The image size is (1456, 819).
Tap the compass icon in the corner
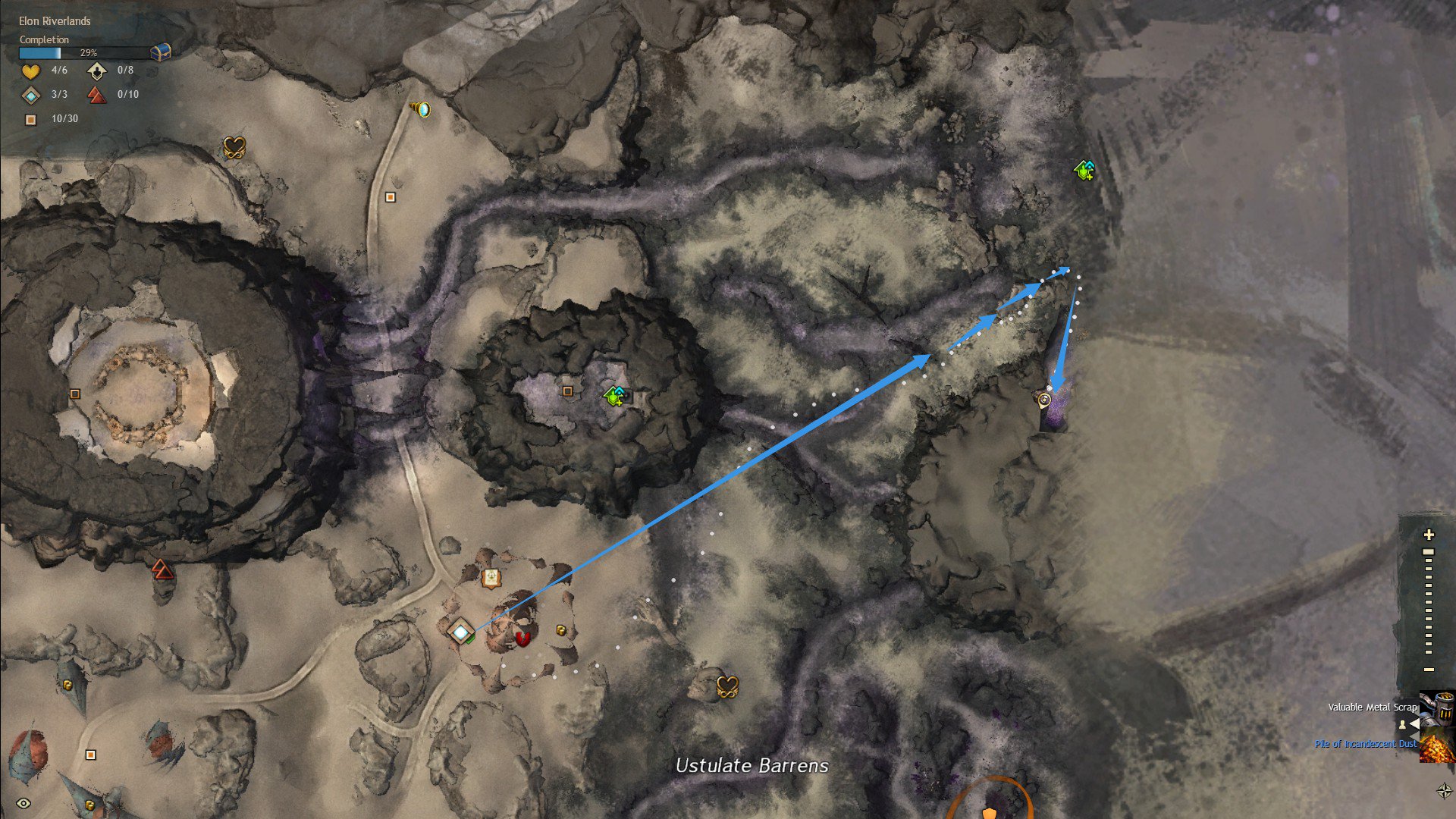click(x=1444, y=791)
